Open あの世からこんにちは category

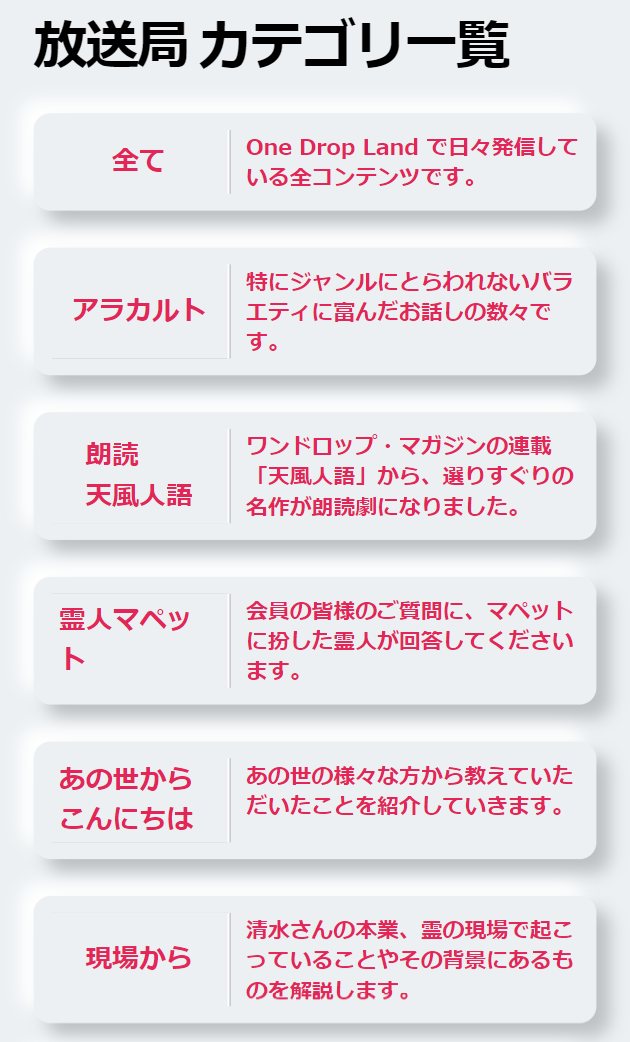pyautogui.click(x=315, y=800)
